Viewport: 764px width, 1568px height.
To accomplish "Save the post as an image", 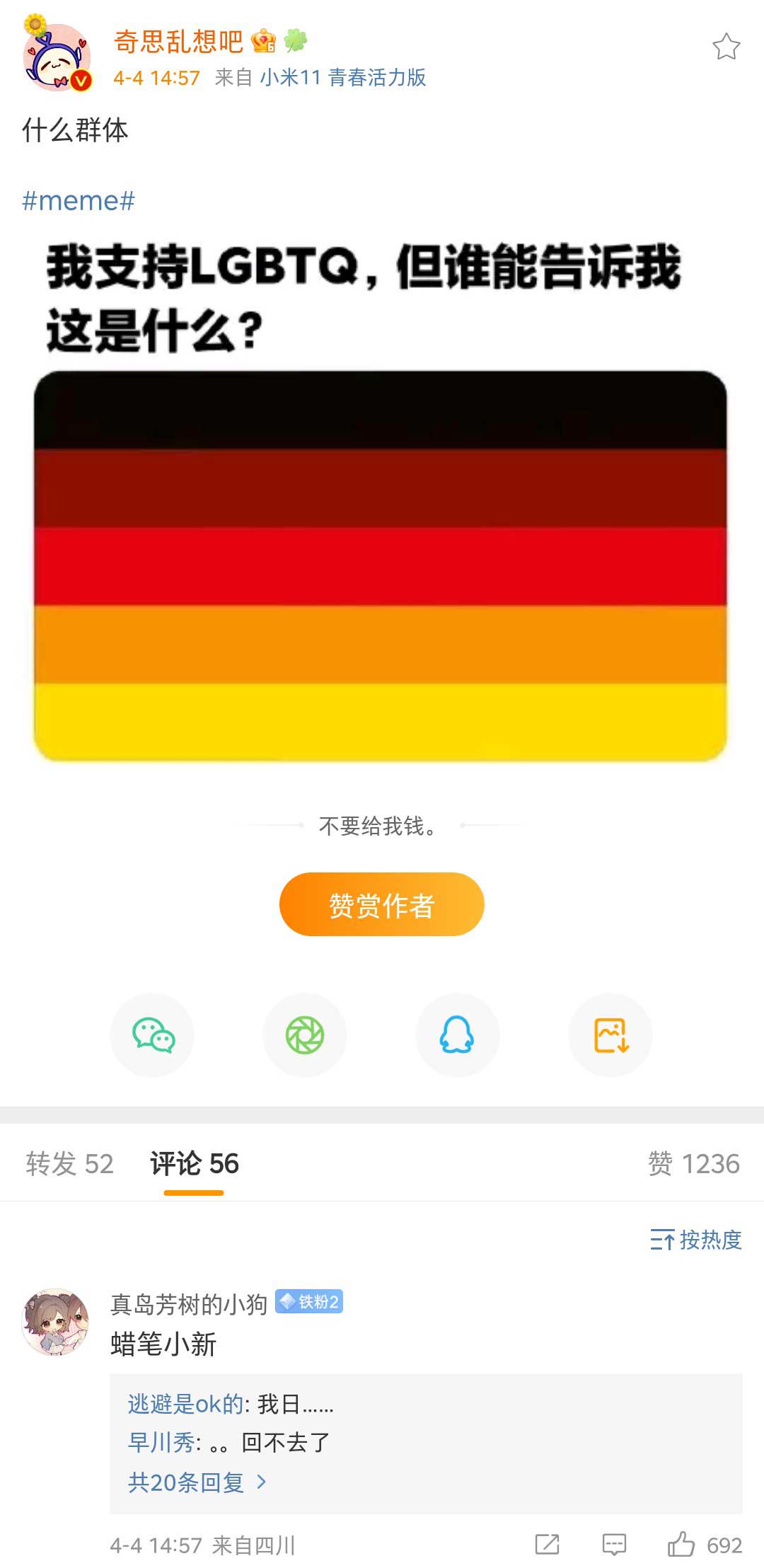I will pos(610,1035).
